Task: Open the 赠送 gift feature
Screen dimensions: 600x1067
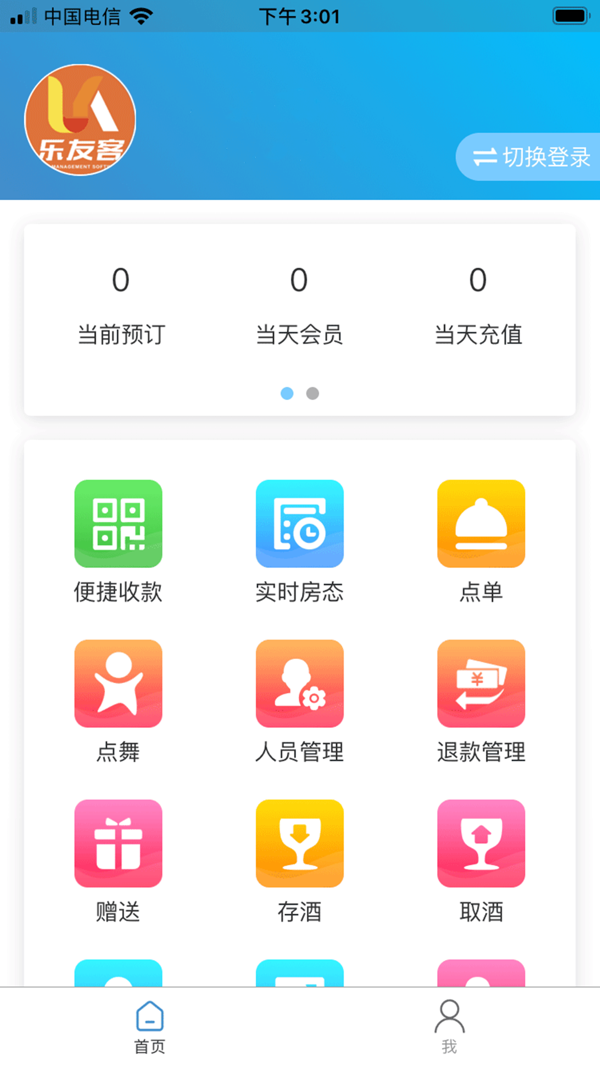Action: pyautogui.click(x=118, y=844)
